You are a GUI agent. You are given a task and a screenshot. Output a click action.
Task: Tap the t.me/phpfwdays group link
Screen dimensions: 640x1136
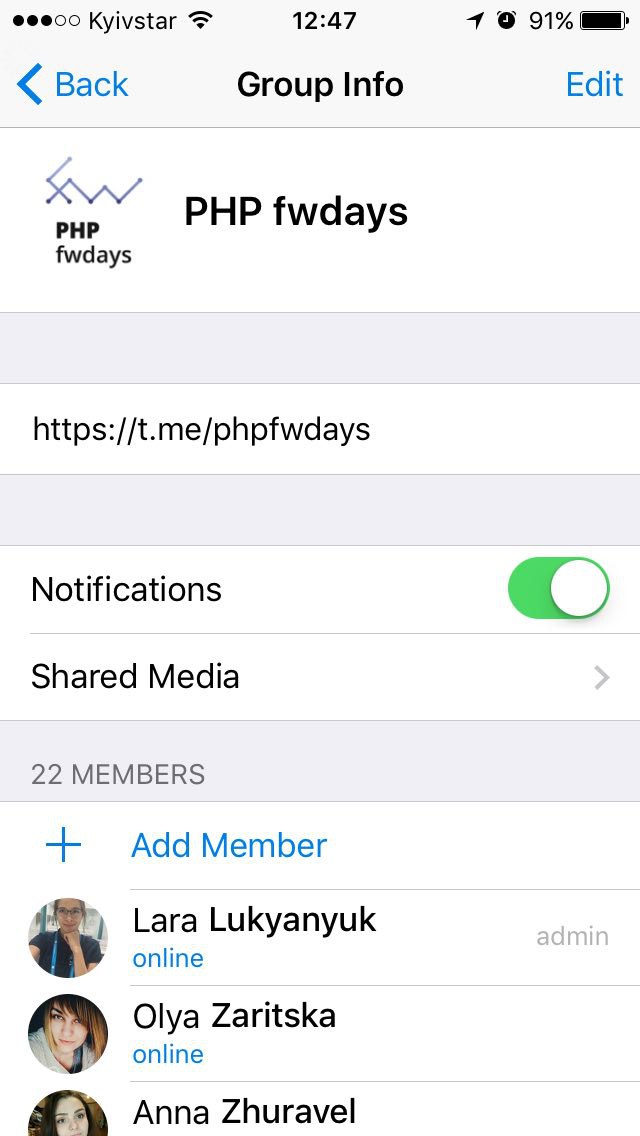(320, 429)
